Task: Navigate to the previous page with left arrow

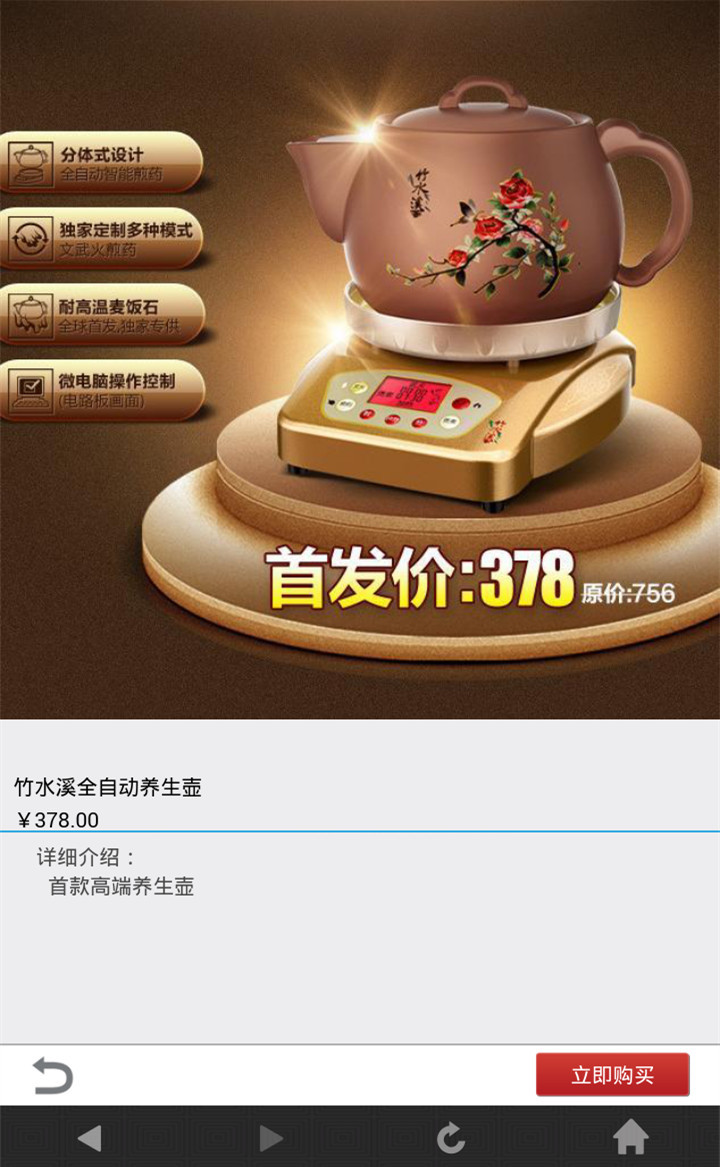Action: pyautogui.click(x=89, y=1138)
